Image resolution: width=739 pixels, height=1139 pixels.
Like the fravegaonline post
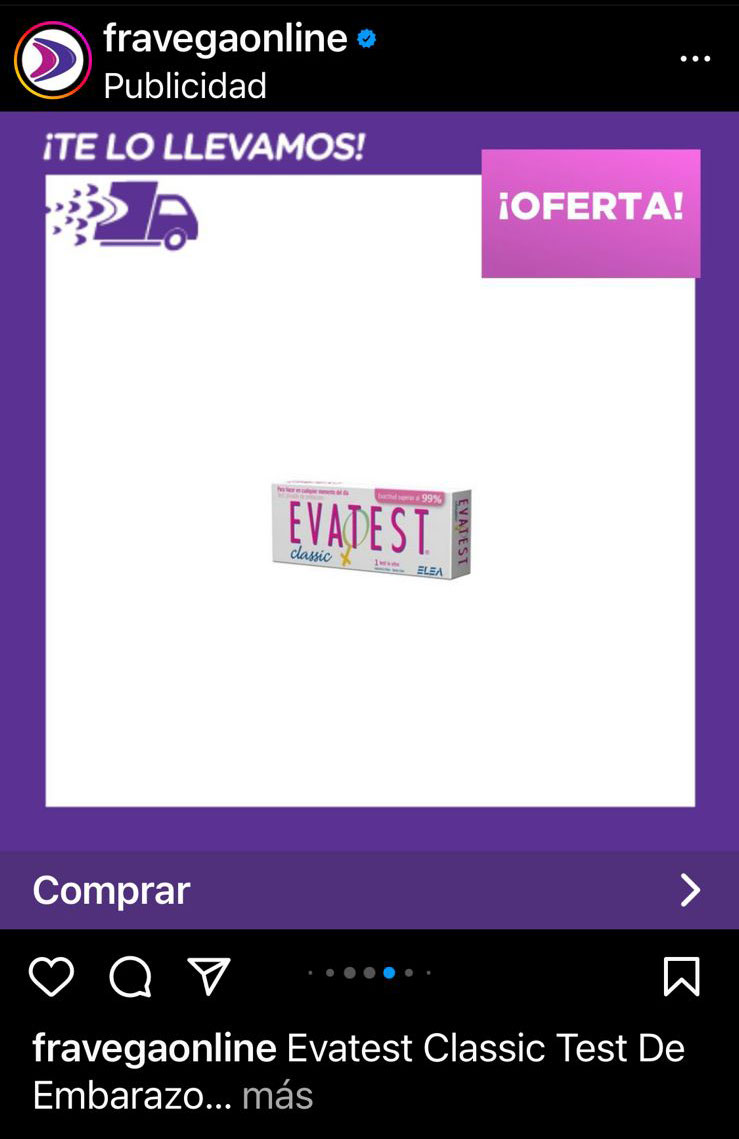point(51,976)
